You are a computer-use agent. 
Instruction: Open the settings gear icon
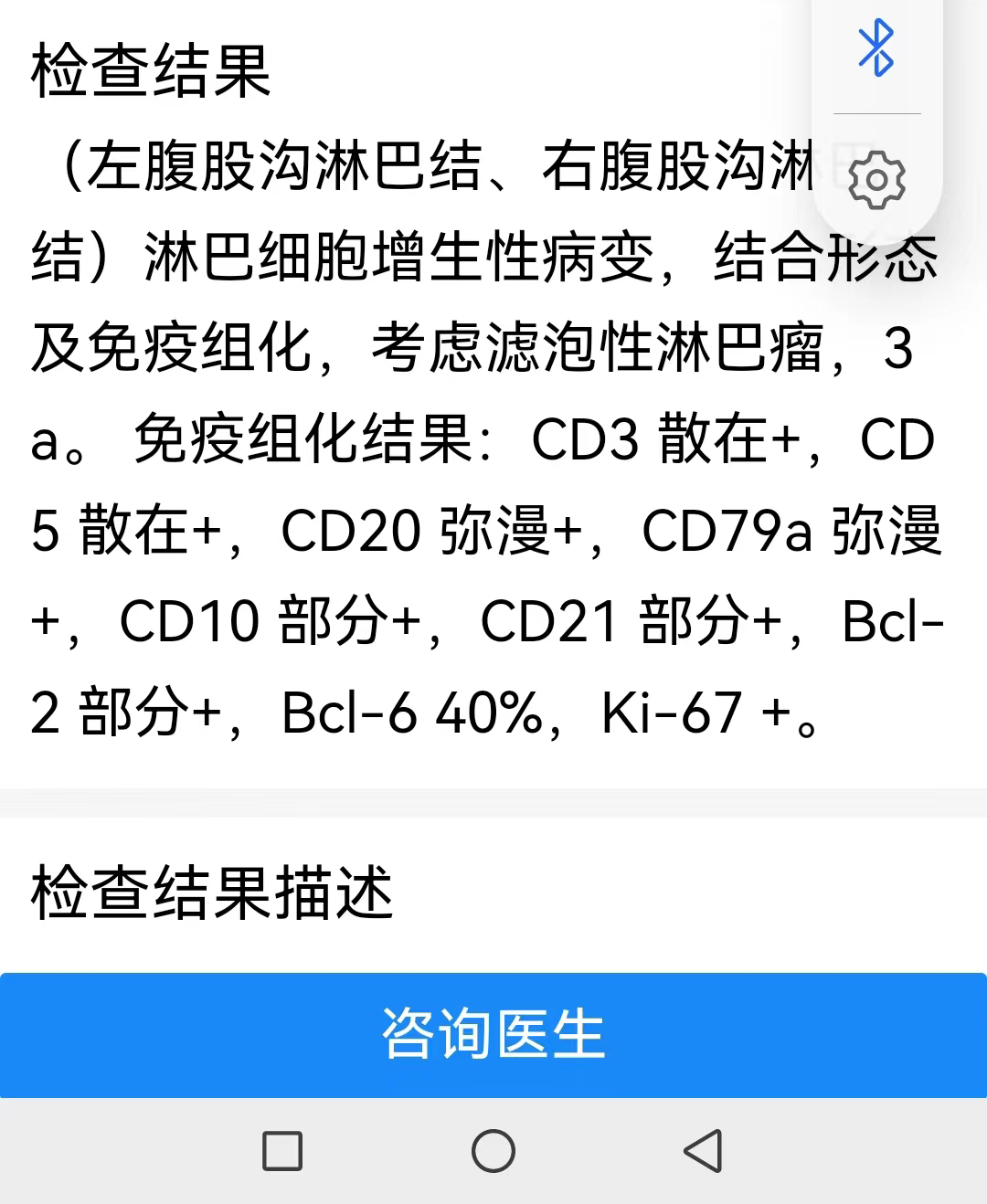coord(876,180)
